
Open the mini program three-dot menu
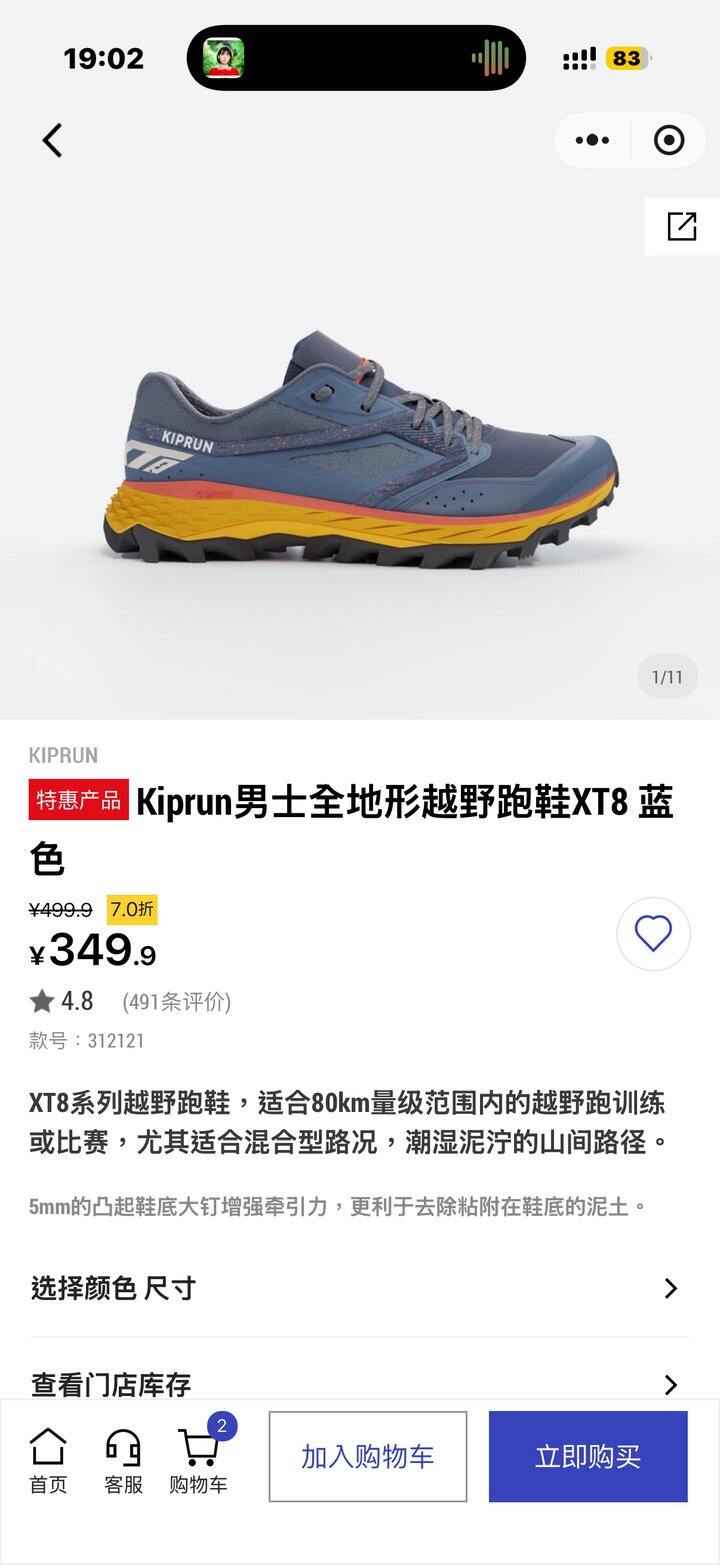pos(592,140)
